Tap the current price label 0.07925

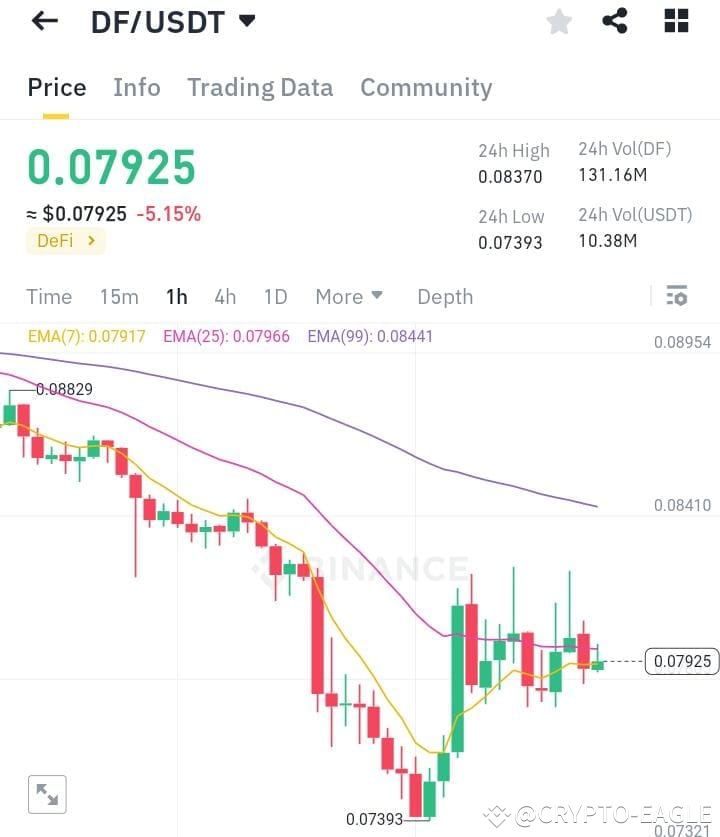(681, 661)
